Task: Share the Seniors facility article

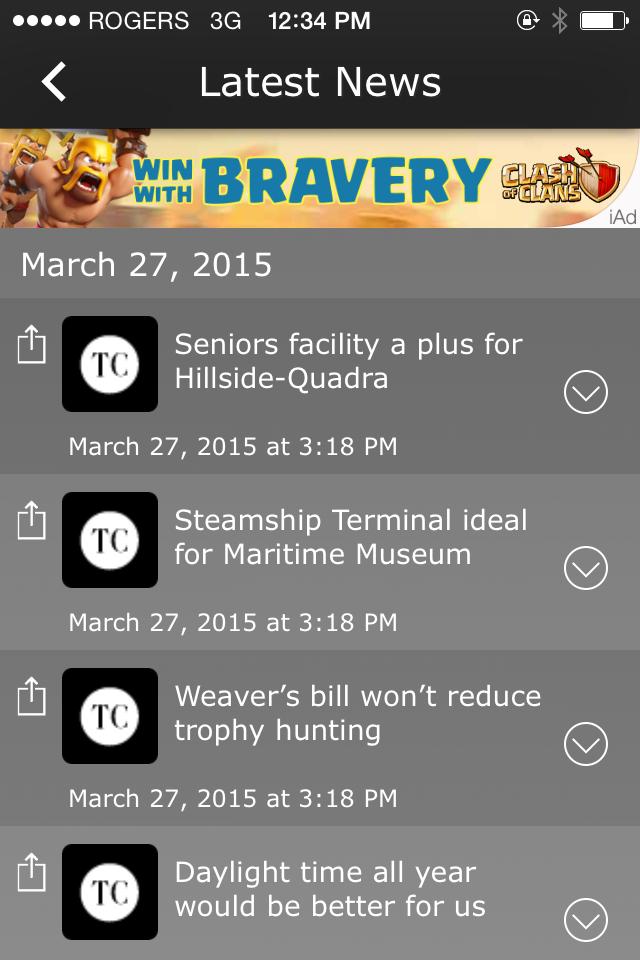Action: coord(32,346)
